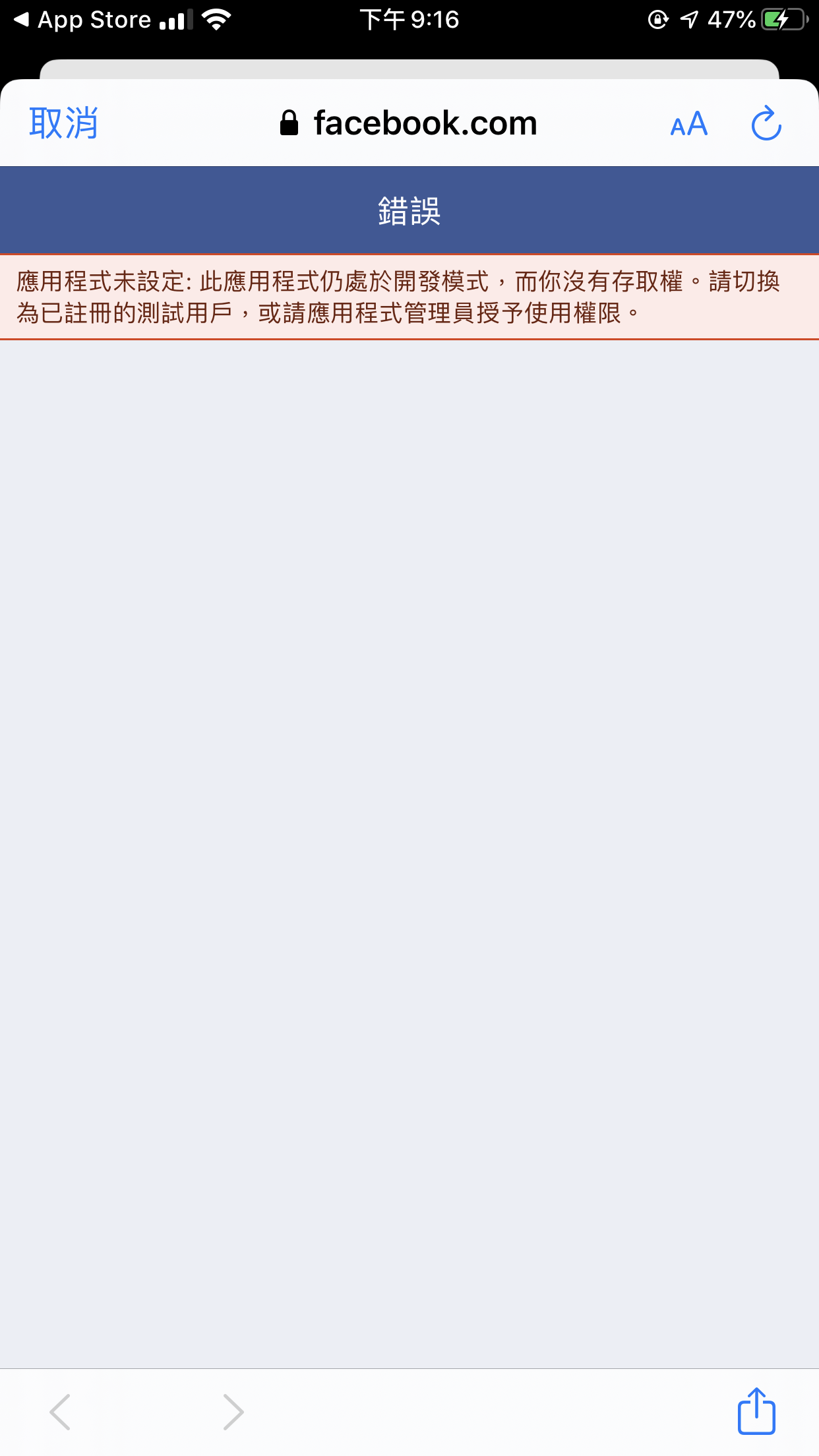Tap 取消 to cancel the browser view
This screenshot has height=1456, width=819.
64,123
